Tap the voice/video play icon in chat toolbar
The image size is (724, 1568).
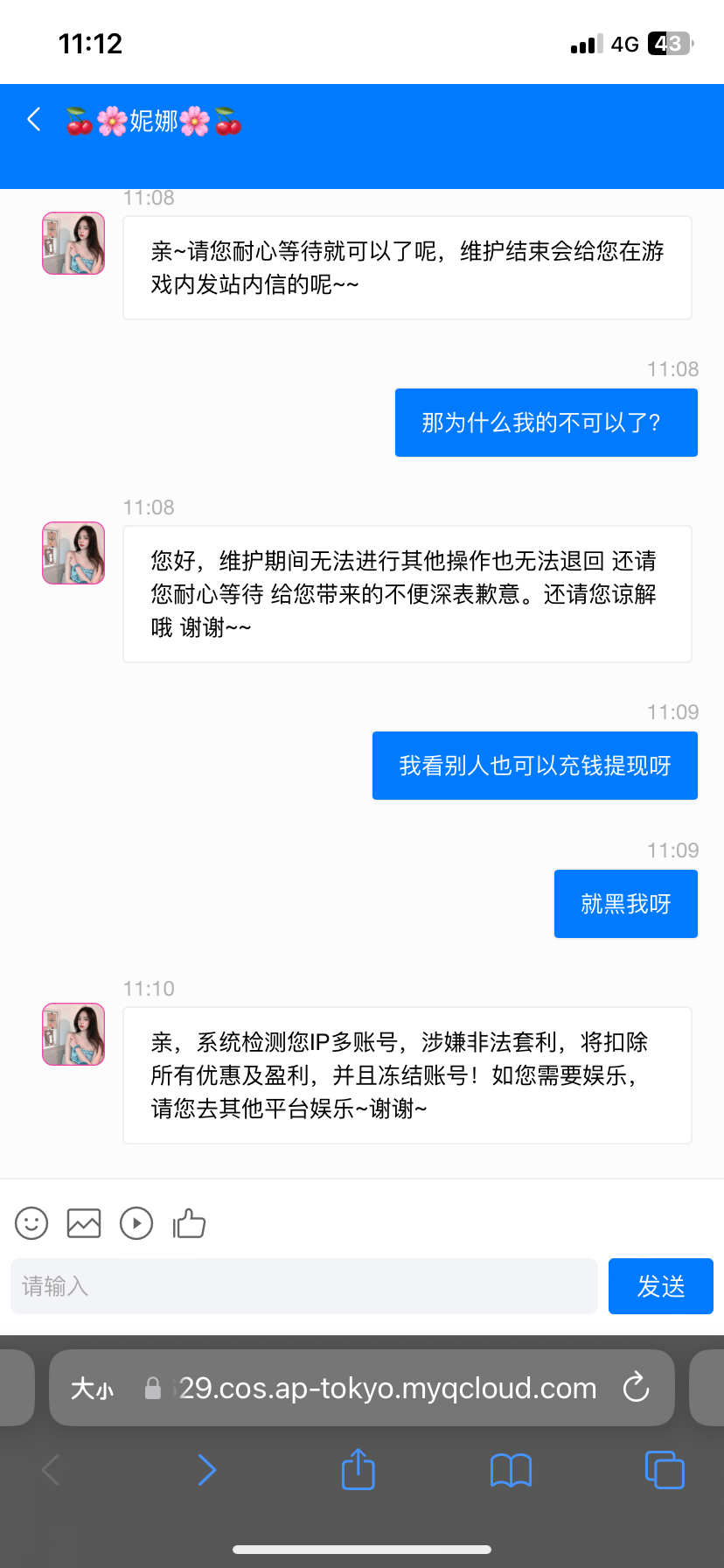click(x=136, y=1223)
